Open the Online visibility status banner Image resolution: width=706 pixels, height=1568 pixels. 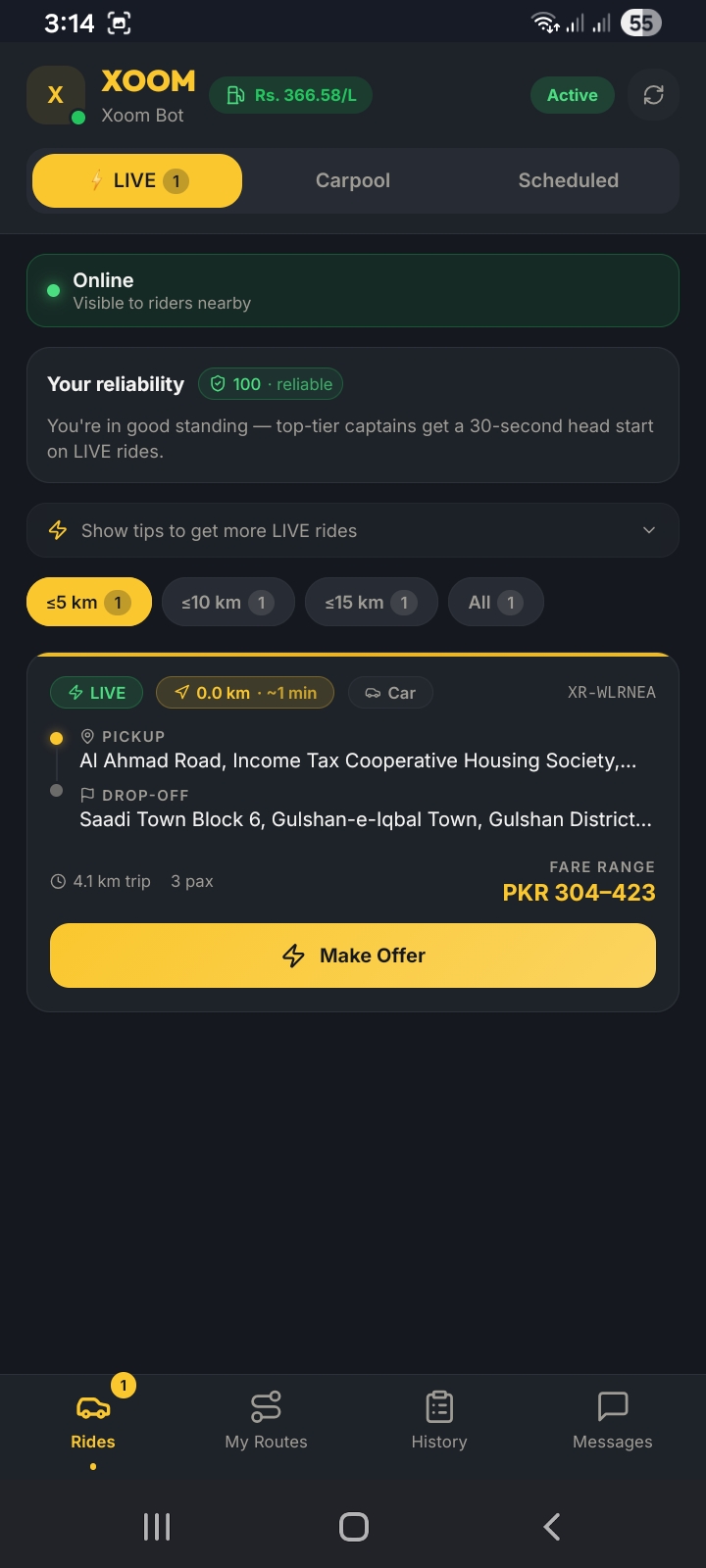click(x=353, y=291)
